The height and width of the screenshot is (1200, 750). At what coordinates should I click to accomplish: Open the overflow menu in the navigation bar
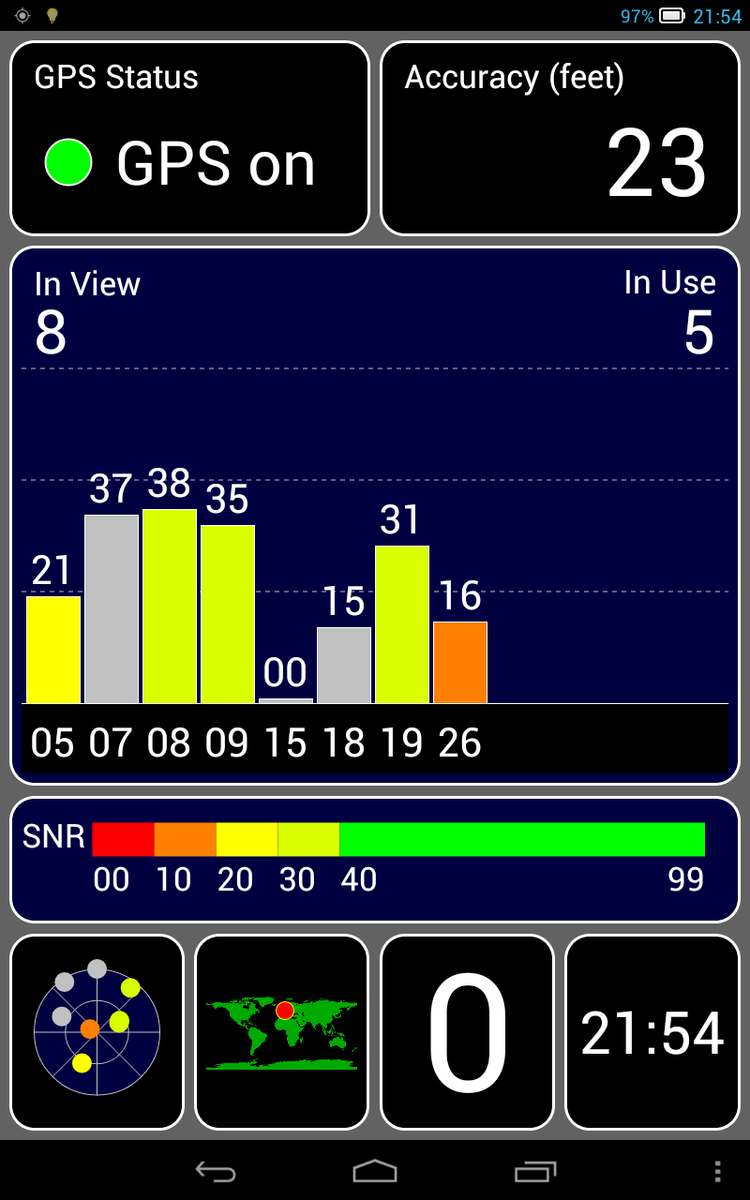717,1171
